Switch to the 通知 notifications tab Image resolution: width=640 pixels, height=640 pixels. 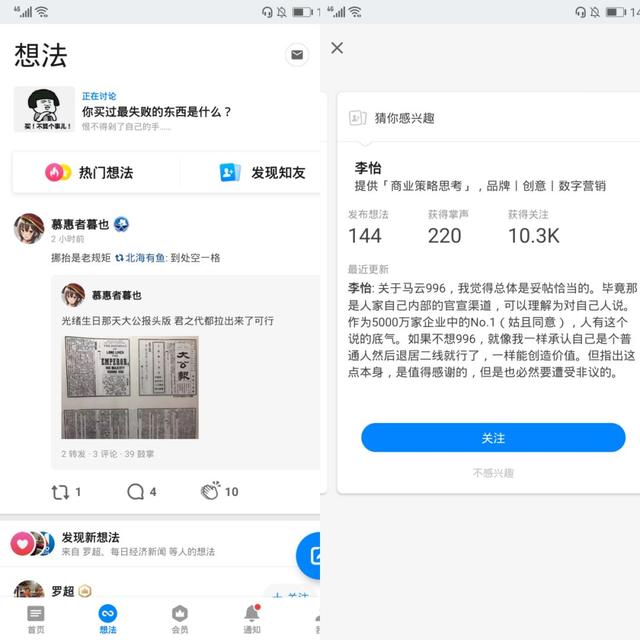tap(252, 618)
